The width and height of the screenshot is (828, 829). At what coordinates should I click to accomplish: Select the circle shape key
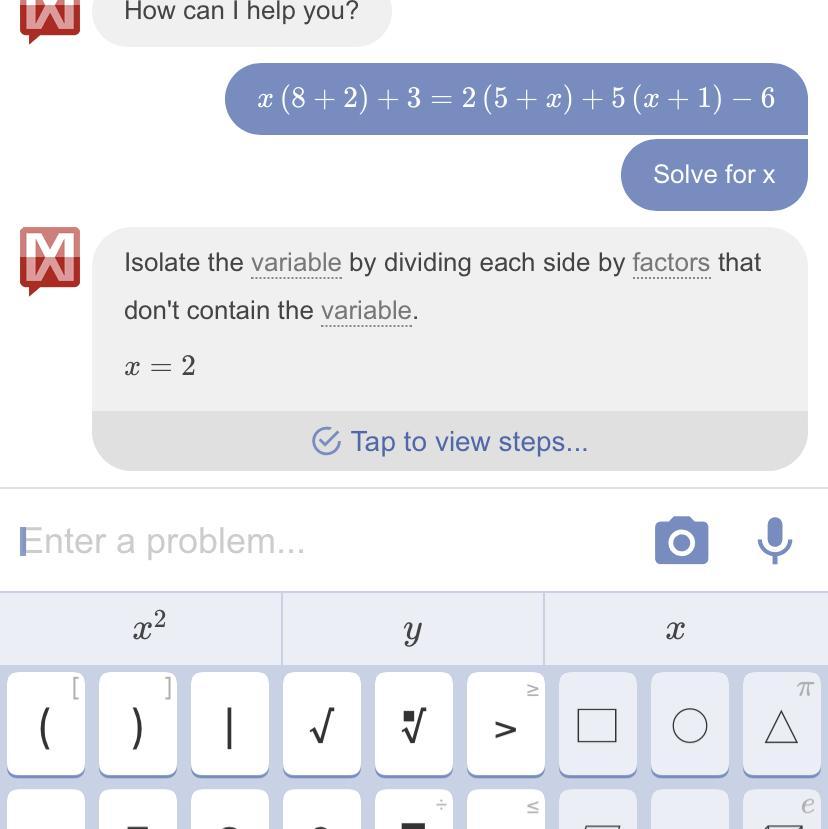(x=689, y=724)
